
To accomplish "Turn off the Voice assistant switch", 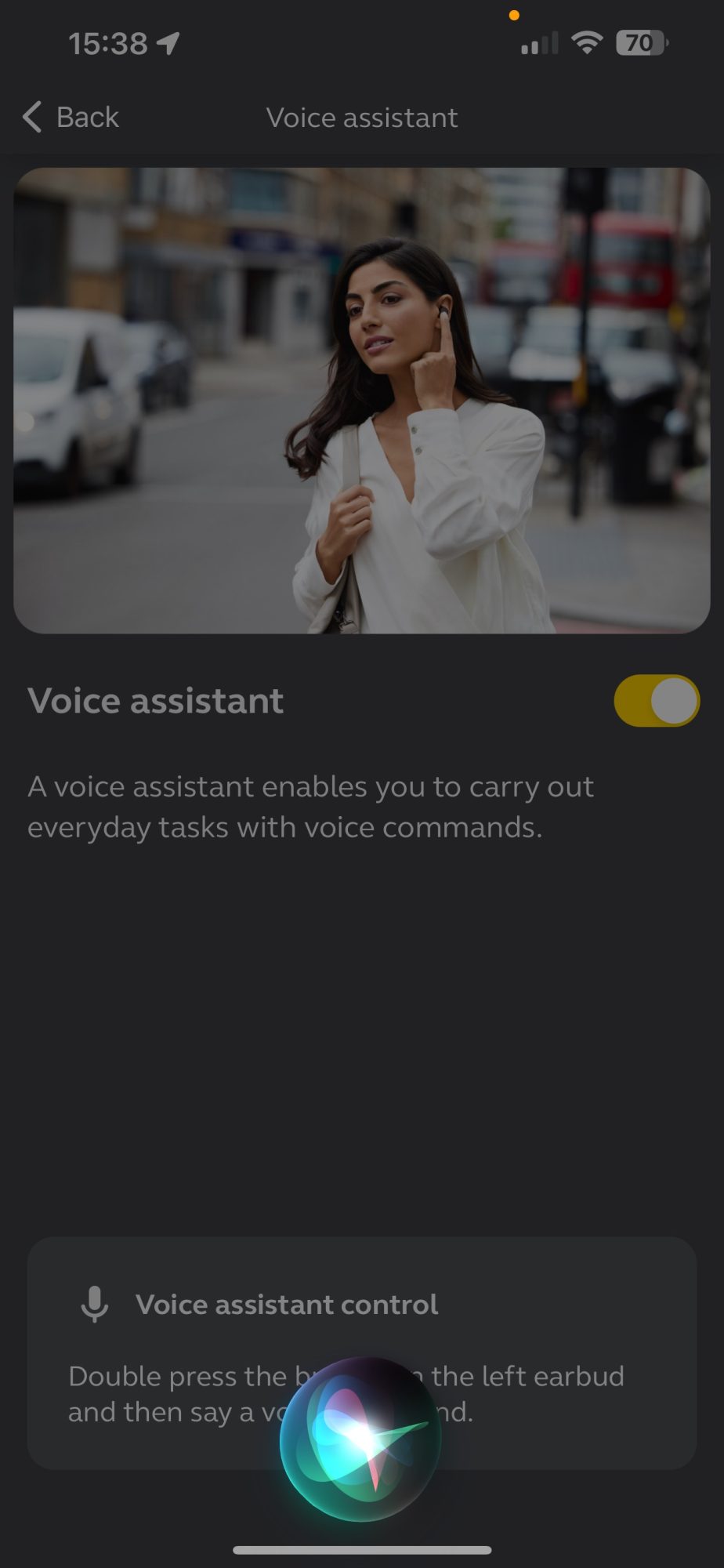I will (x=656, y=700).
